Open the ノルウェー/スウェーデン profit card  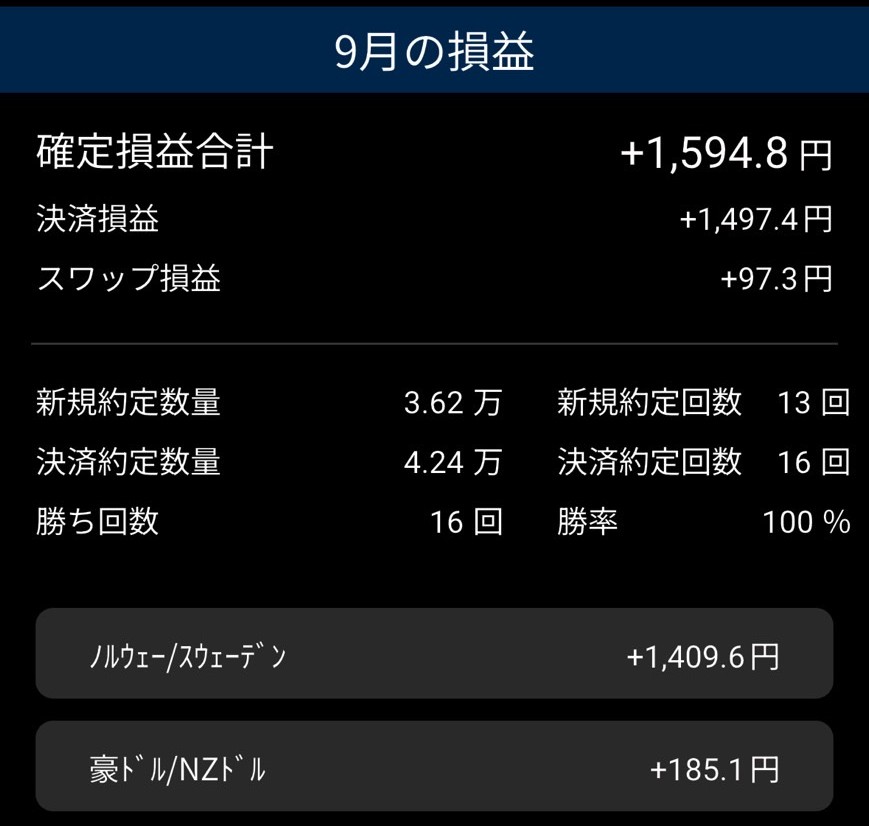(x=434, y=654)
